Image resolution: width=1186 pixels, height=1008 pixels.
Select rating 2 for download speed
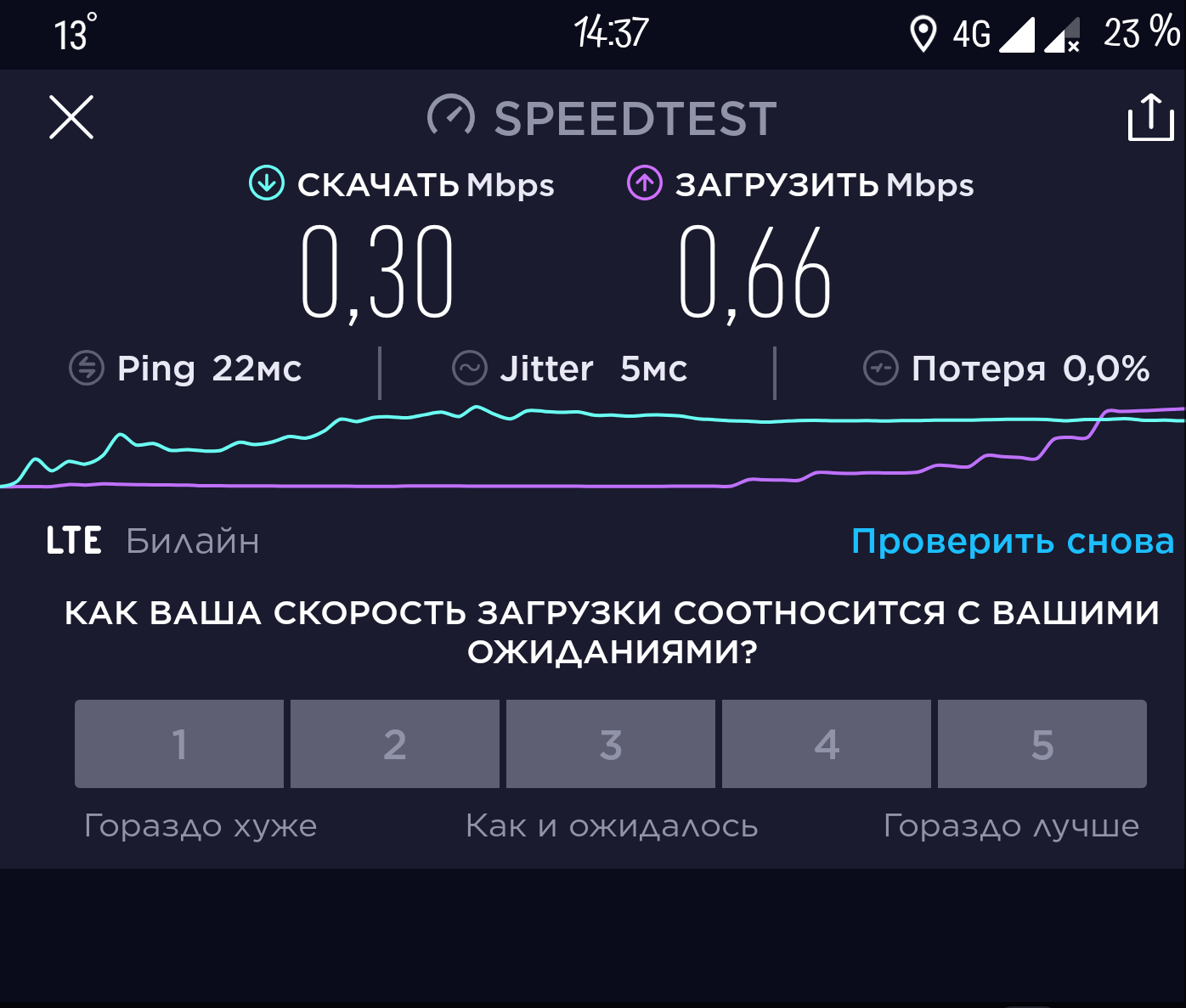coord(395,744)
